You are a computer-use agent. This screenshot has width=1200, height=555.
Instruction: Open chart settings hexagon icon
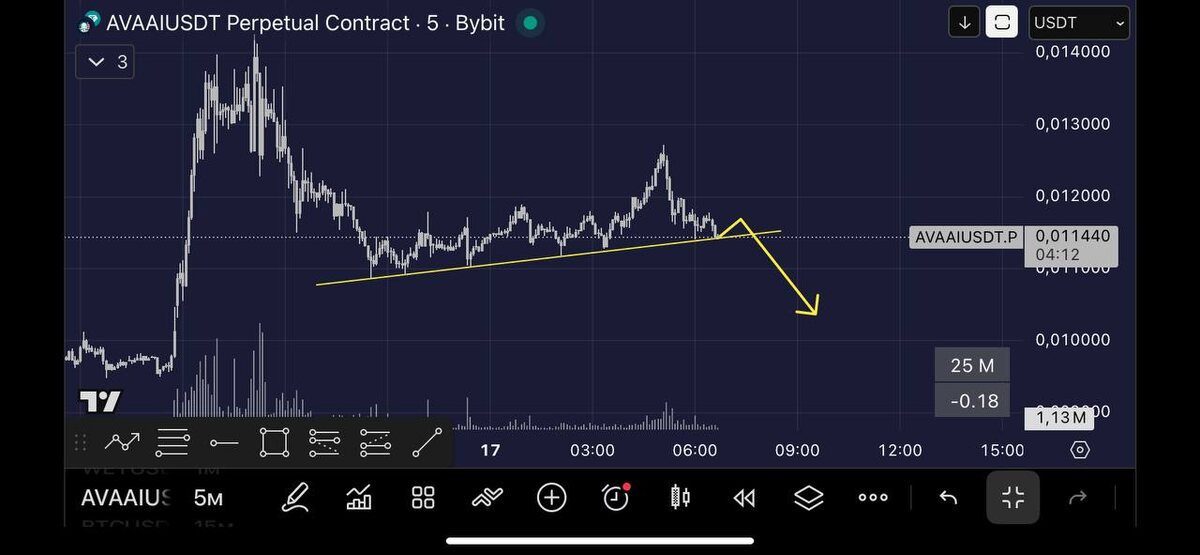tap(1079, 450)
